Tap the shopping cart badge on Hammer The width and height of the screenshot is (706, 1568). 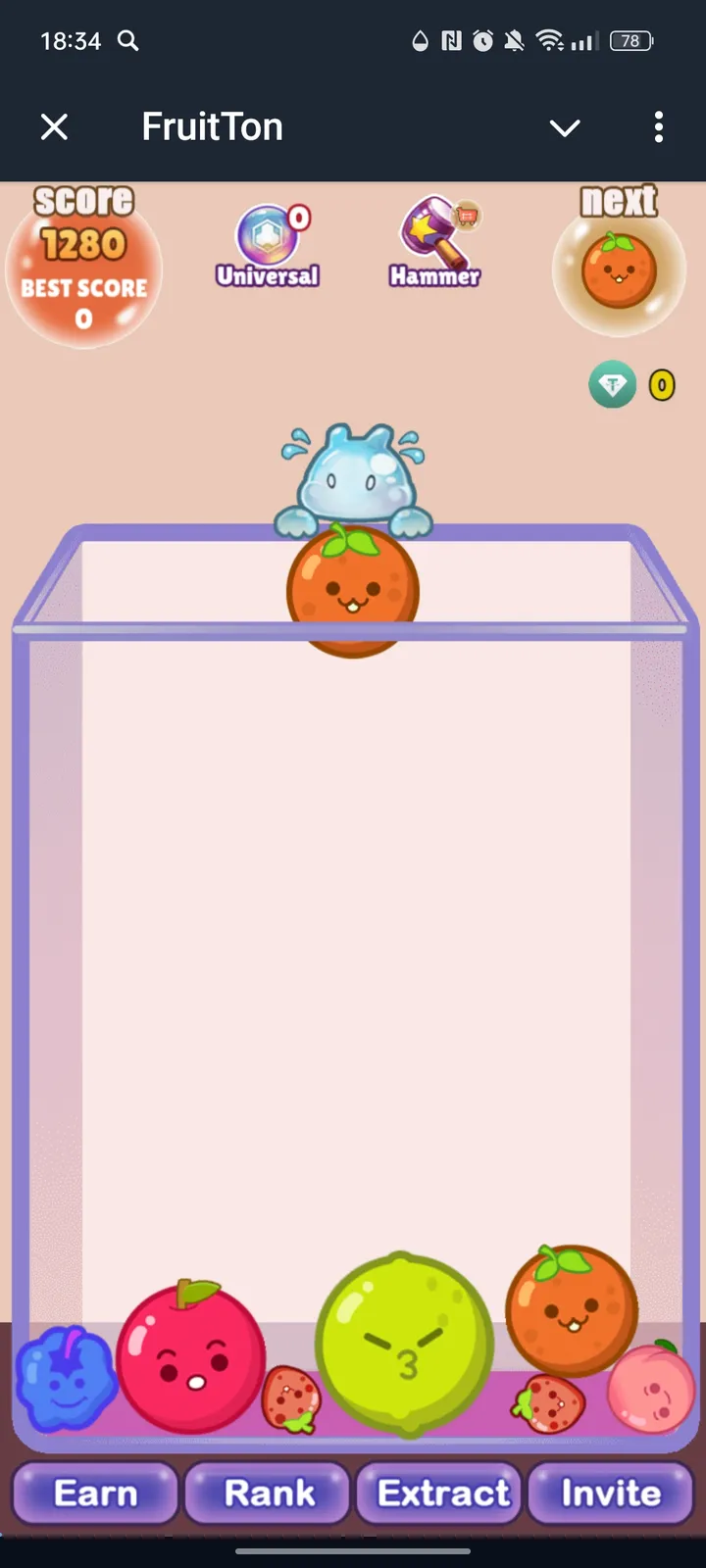coord(469,214)
